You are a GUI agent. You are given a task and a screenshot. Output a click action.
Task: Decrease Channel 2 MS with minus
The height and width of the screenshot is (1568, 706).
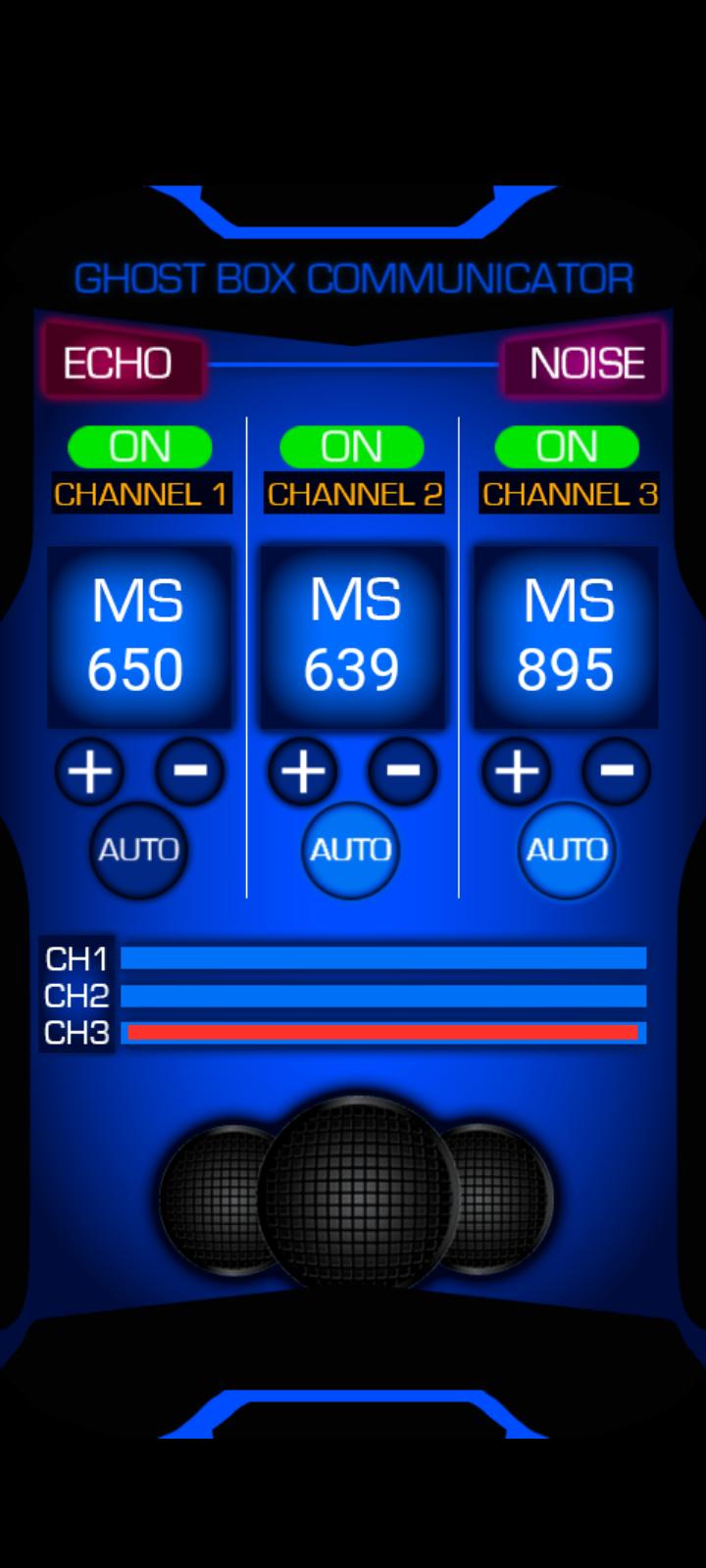402,771
